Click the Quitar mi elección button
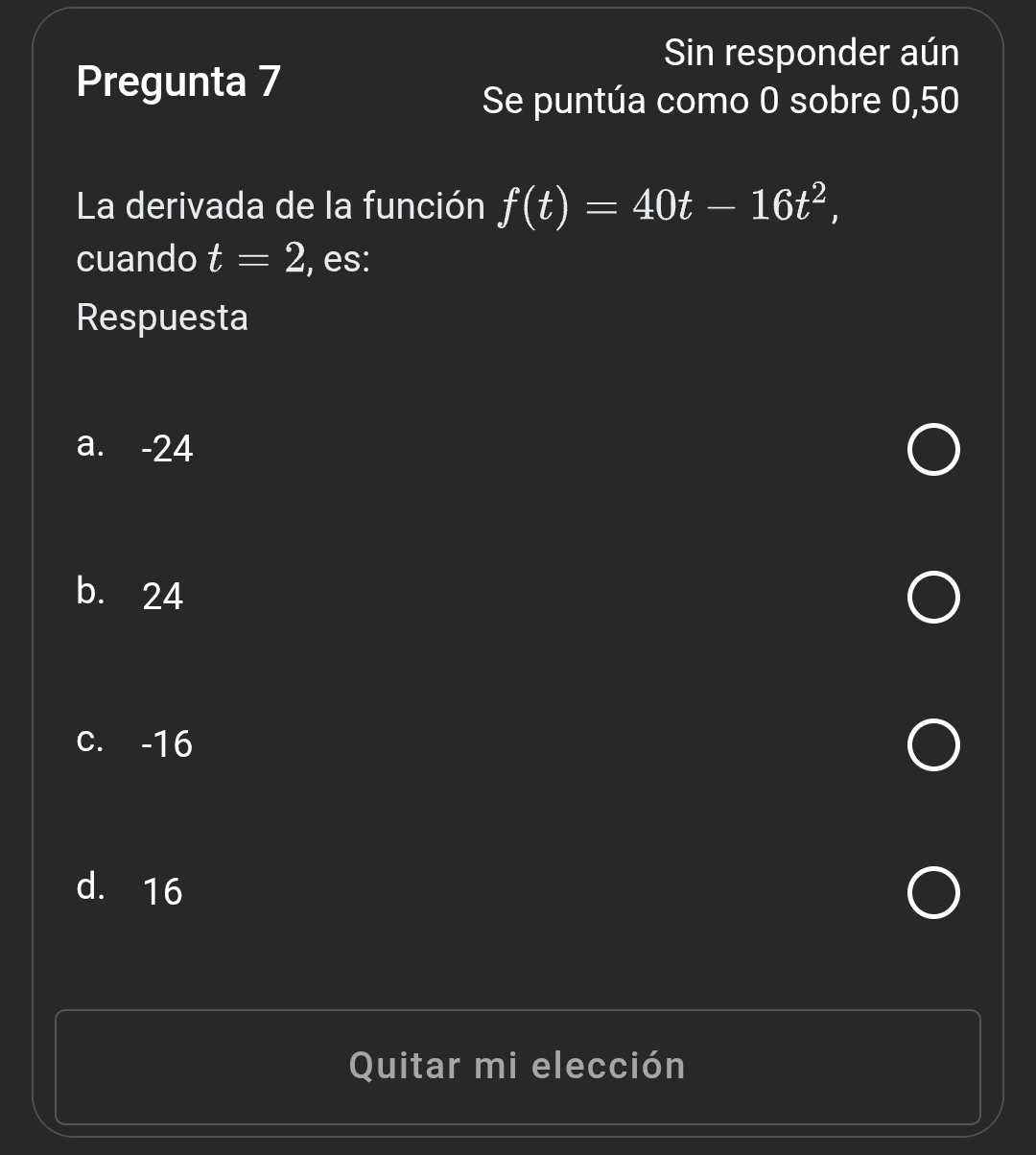This screenshot has width=1036, height=1155. coord(518,1065)
